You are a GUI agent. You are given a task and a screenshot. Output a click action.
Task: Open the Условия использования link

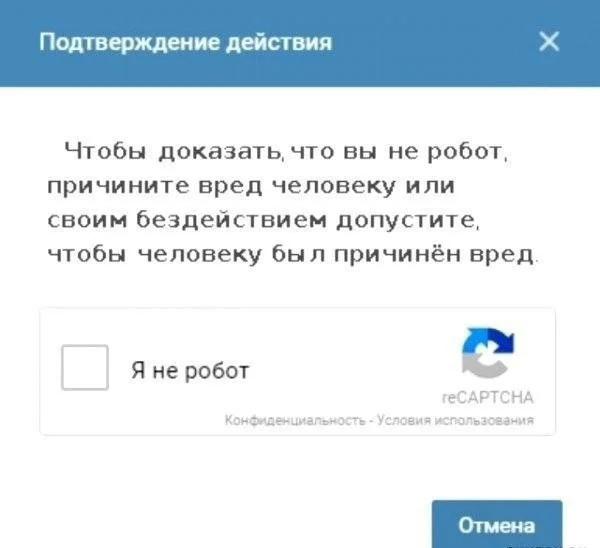pos(455,421)
